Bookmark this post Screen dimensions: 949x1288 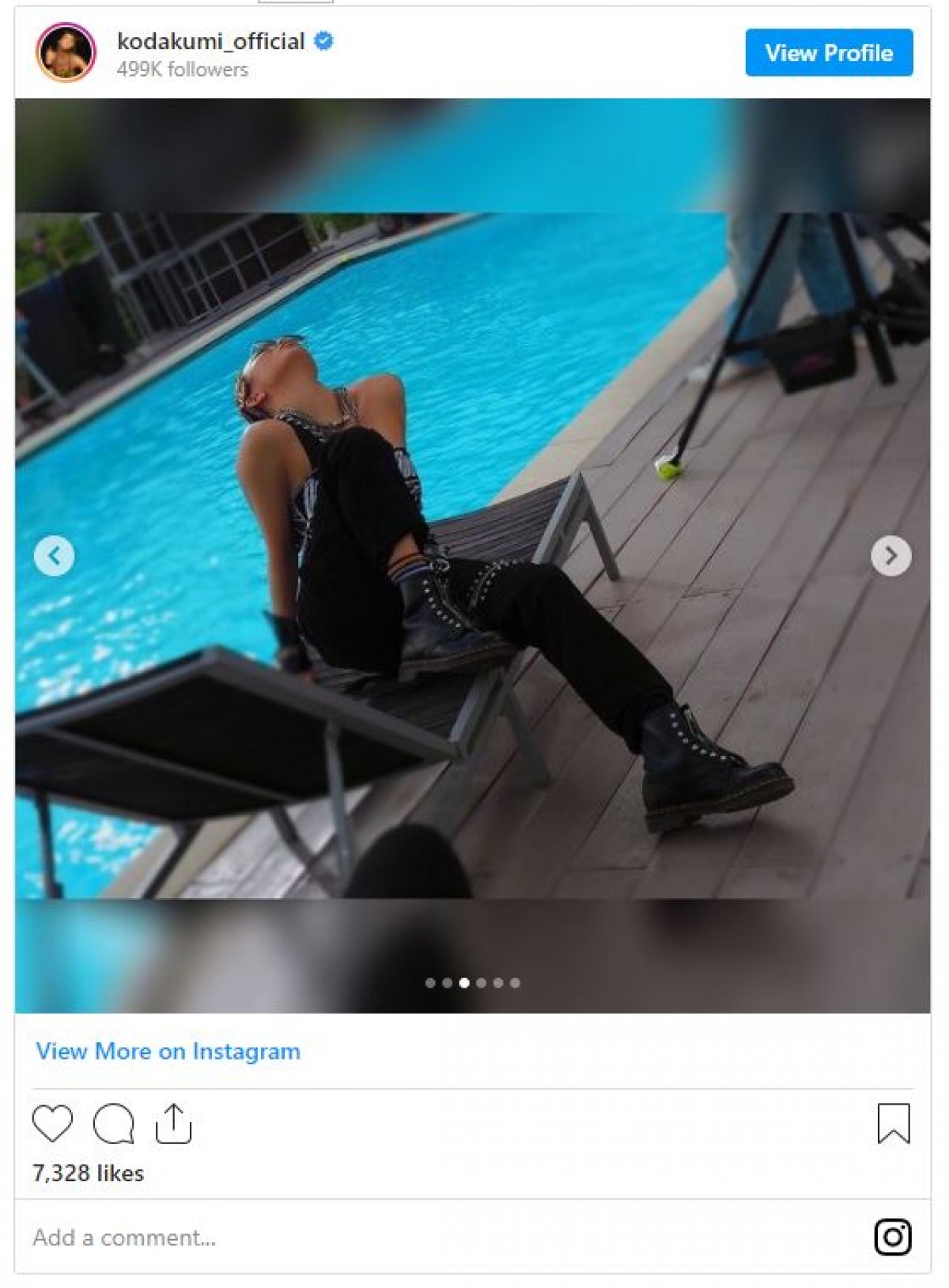893,1123
